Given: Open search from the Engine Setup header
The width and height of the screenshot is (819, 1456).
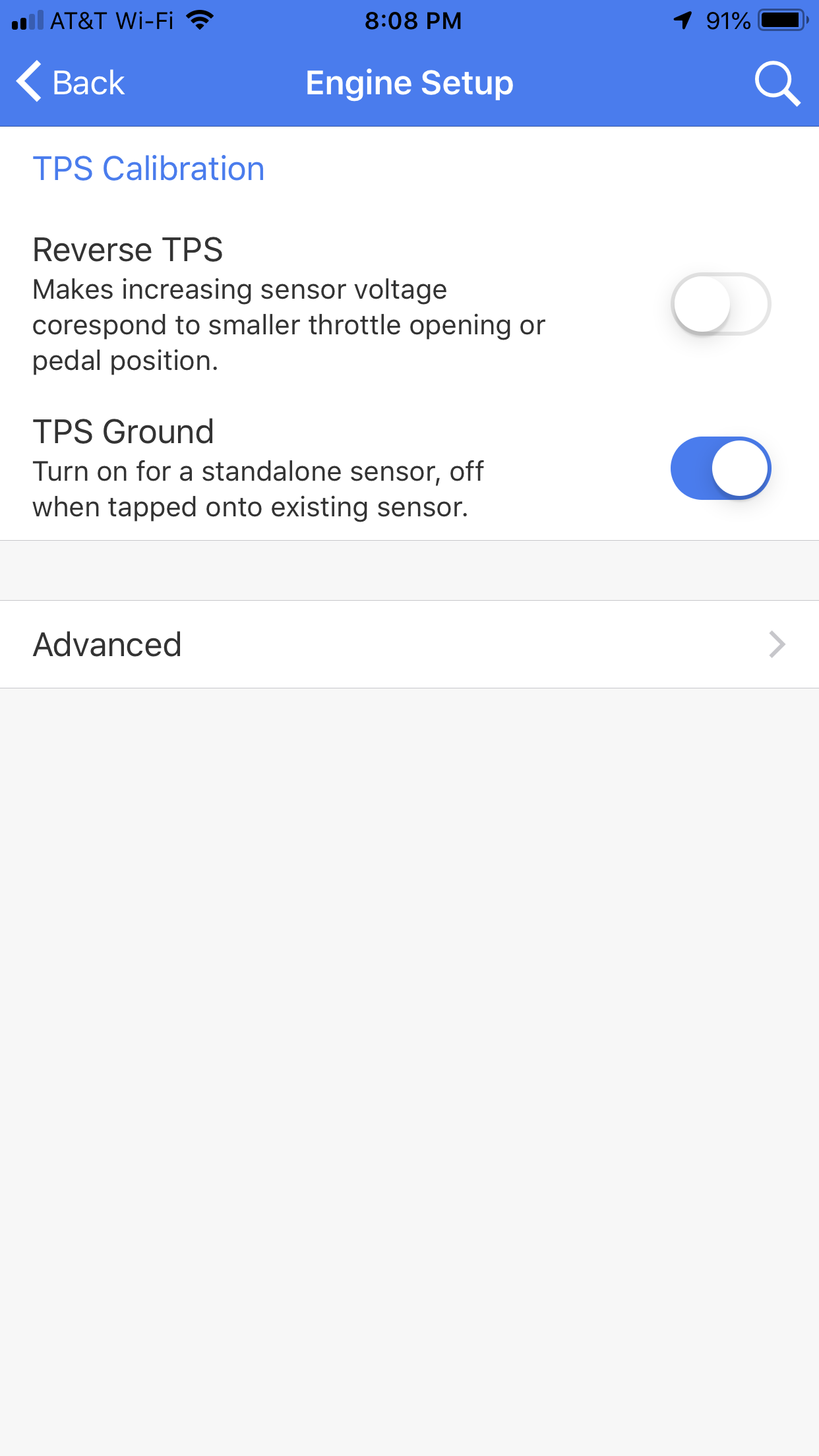Looking at the screenshot, I should 777,82.
